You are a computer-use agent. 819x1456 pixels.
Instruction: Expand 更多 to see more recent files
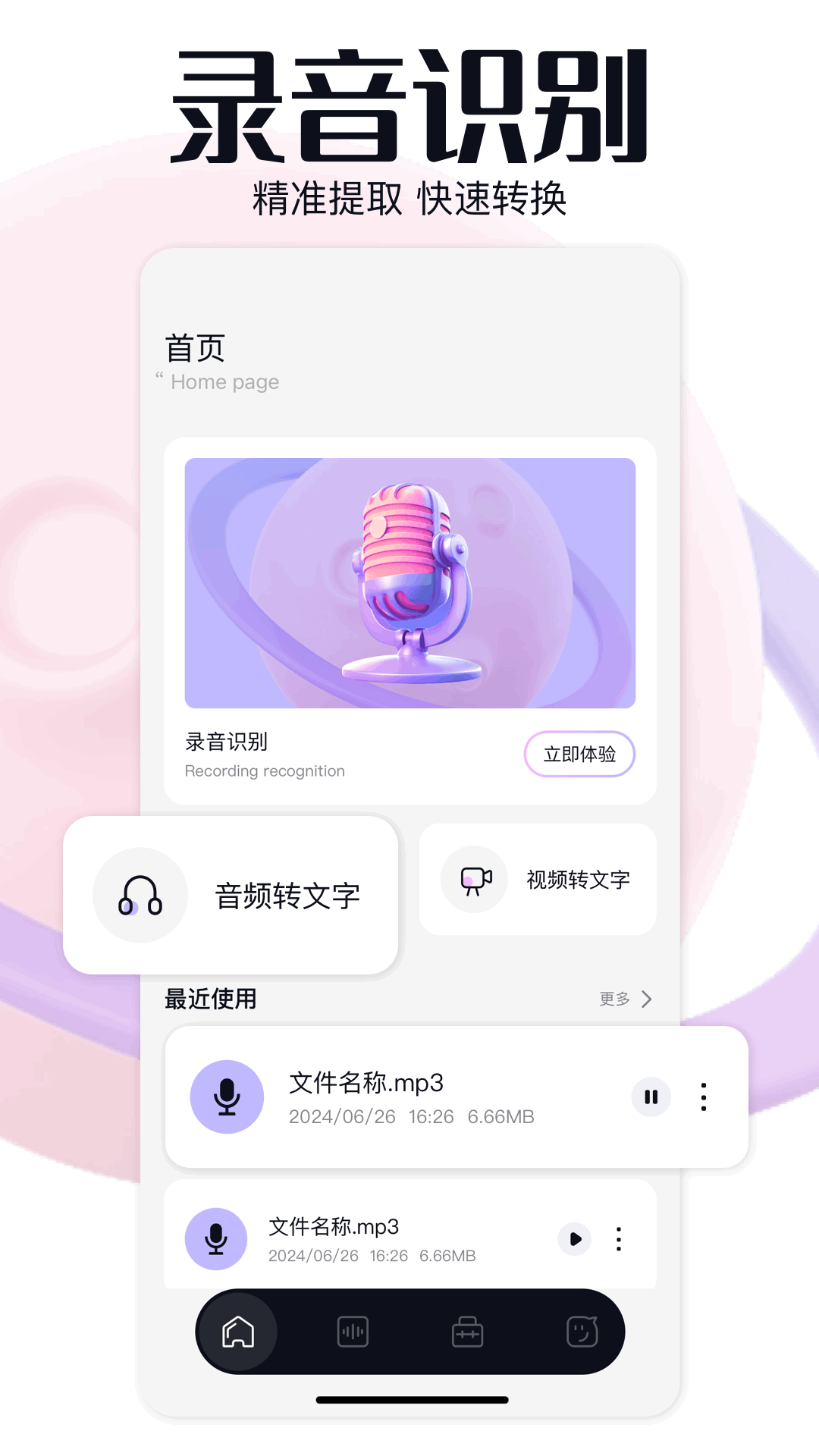[x=626, y=999]
